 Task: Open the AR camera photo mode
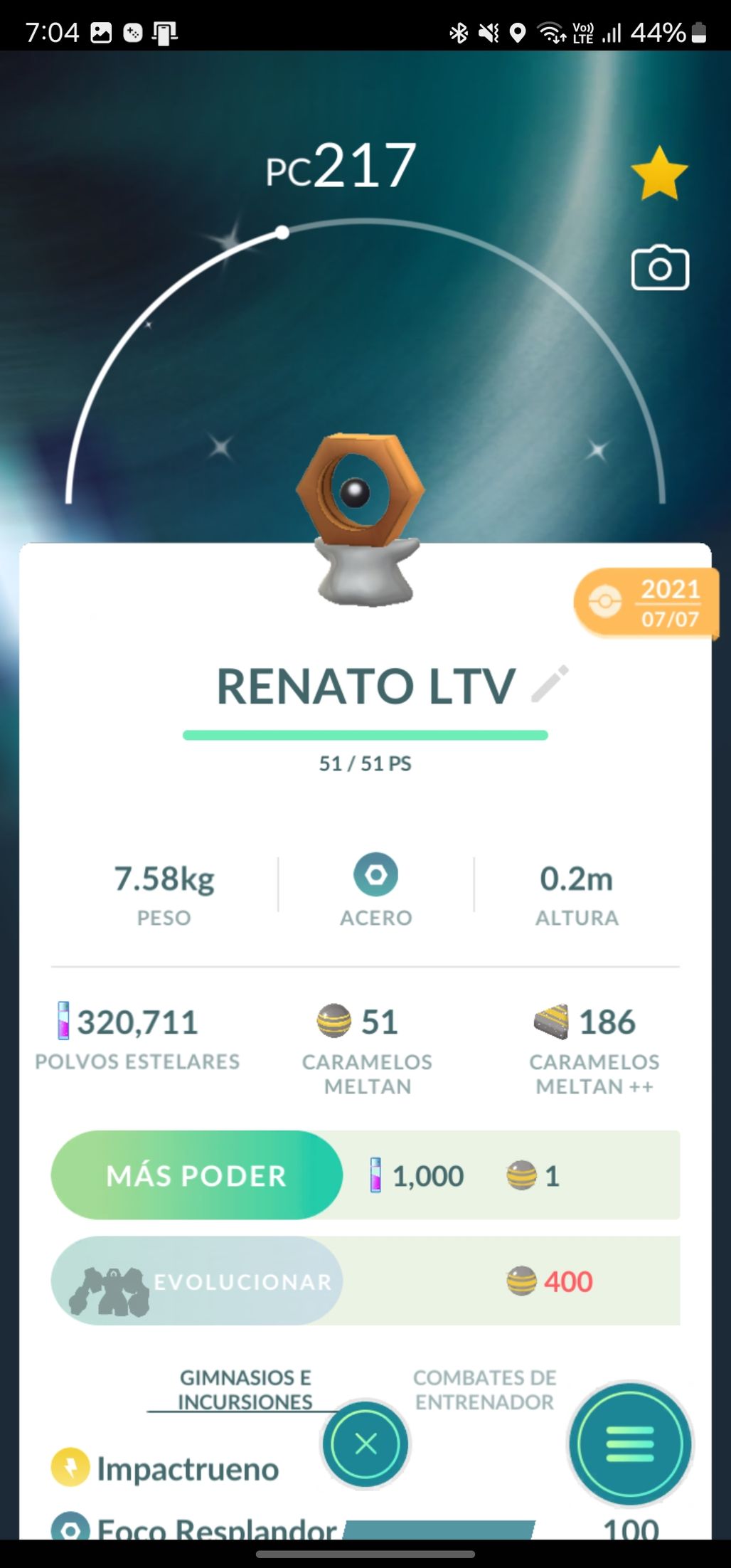660,267
